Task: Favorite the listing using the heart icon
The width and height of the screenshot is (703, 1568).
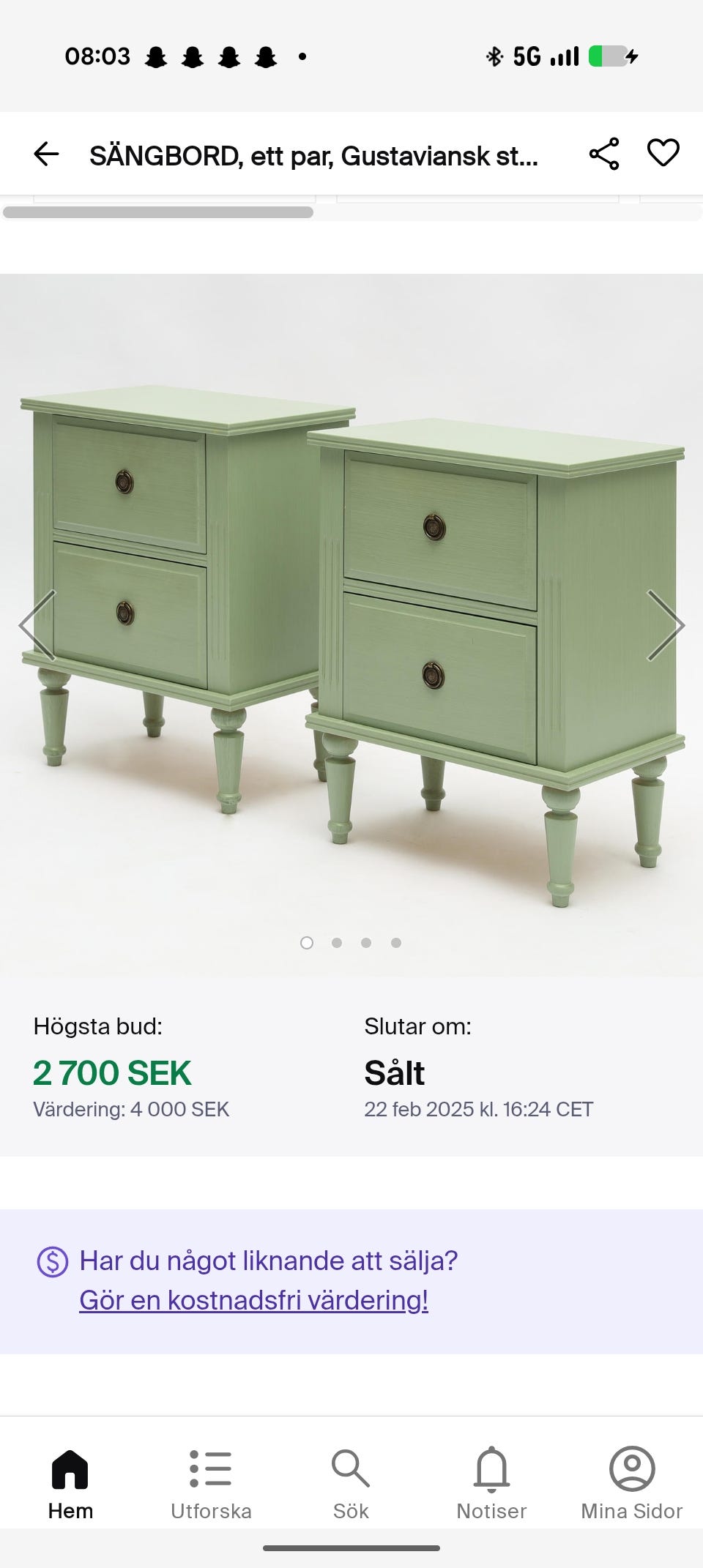Action: [x=663, y=153]
